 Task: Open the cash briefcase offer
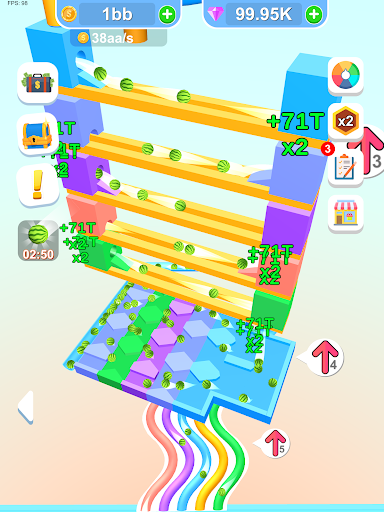38,83
